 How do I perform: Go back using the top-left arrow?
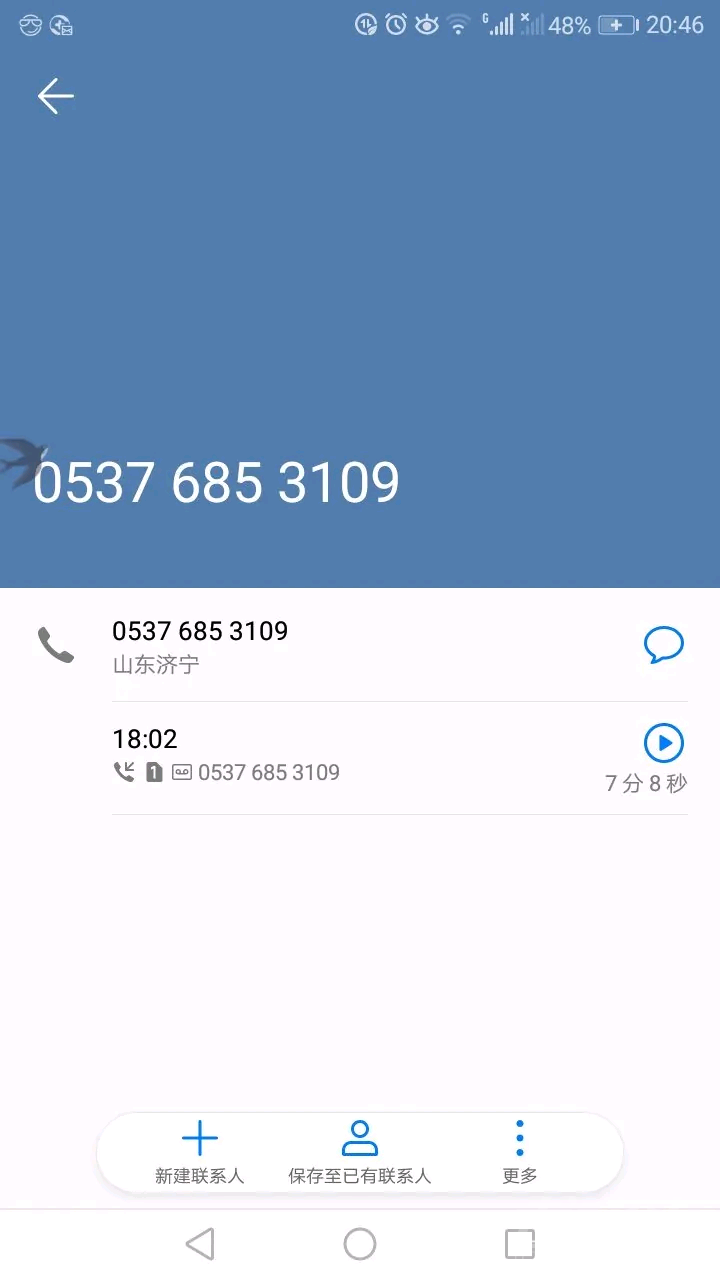click(x=55, y=96)
